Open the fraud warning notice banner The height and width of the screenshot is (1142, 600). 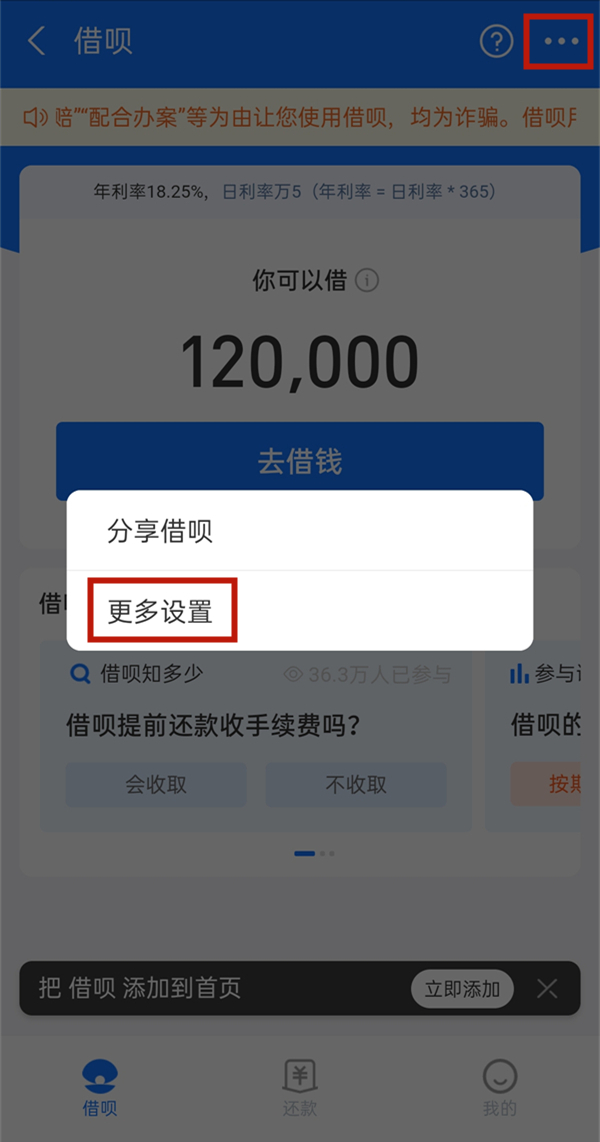pyautogui.click(x=300, y=118)
